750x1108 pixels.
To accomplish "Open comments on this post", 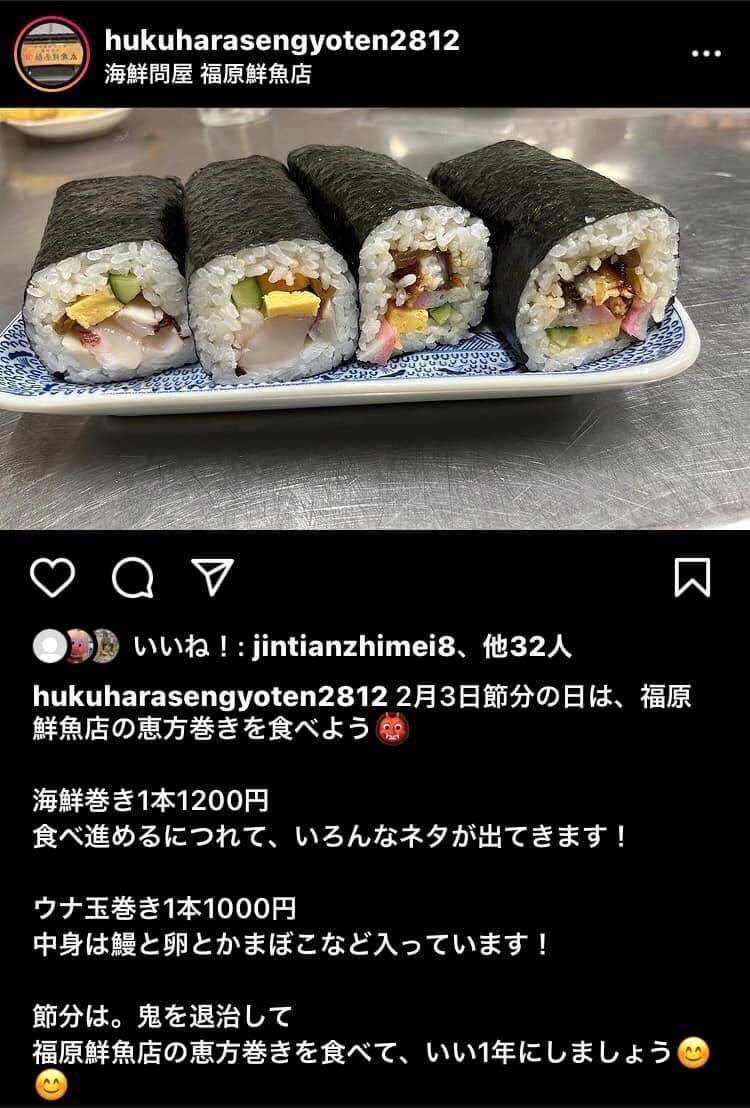I will (x=132, y=577).
